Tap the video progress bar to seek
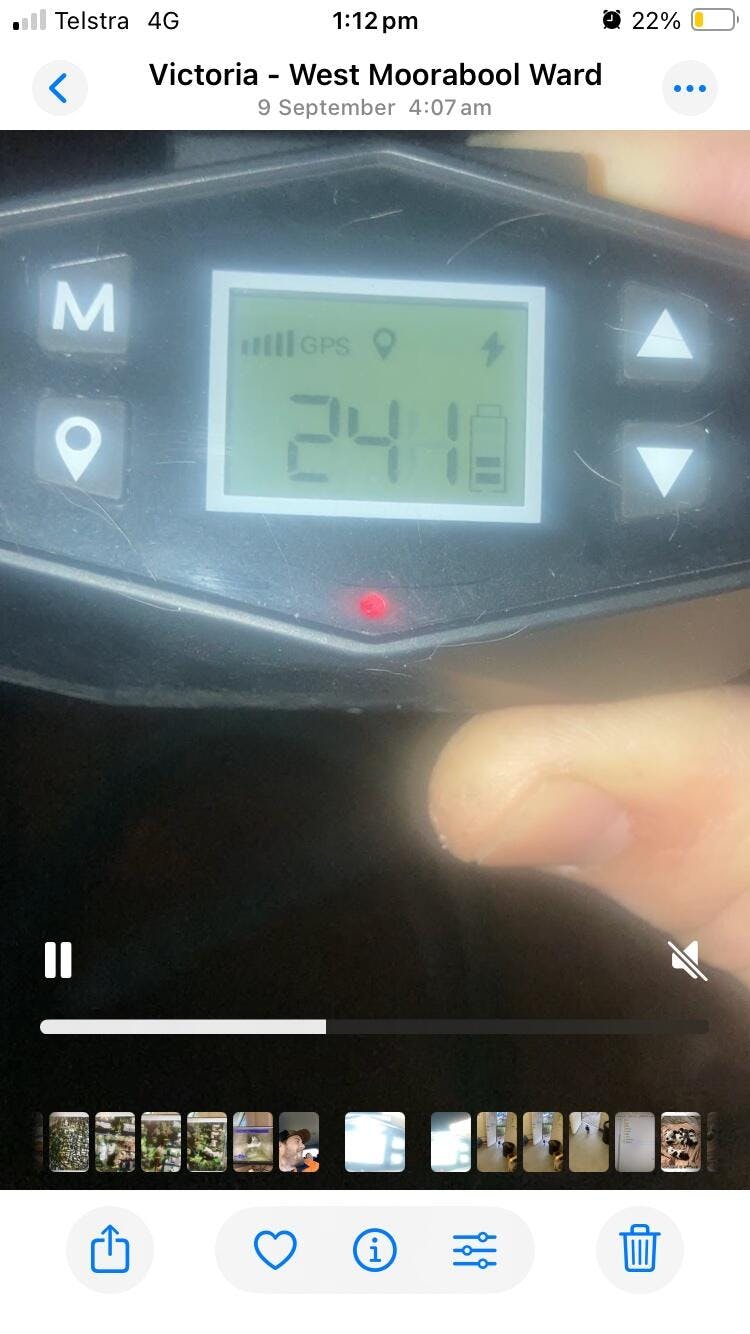This screenshot has width=750, height=1334. pyautogui.click(x=374, y=1026)
